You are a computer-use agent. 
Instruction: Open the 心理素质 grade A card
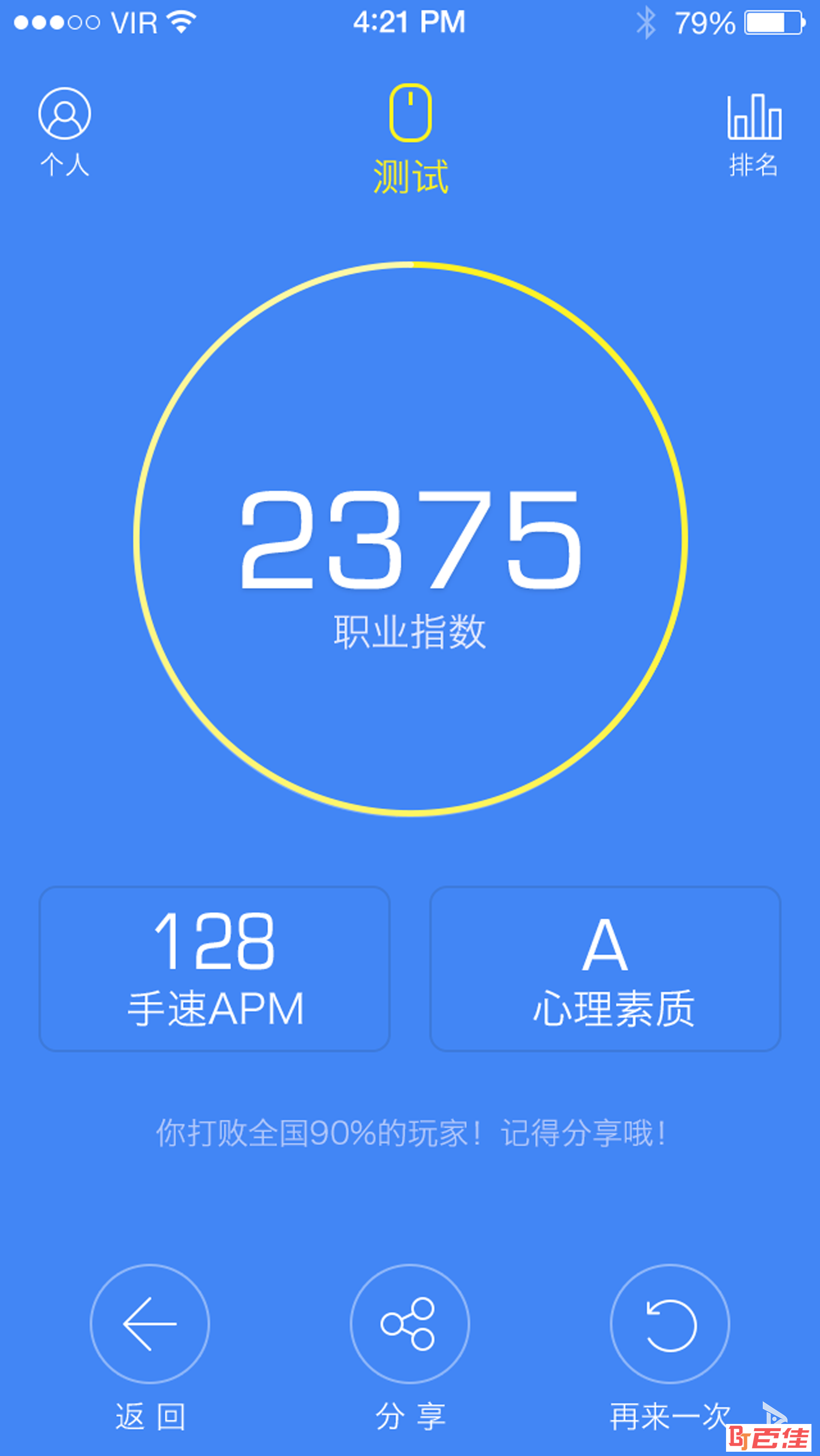tap(605, 969)
